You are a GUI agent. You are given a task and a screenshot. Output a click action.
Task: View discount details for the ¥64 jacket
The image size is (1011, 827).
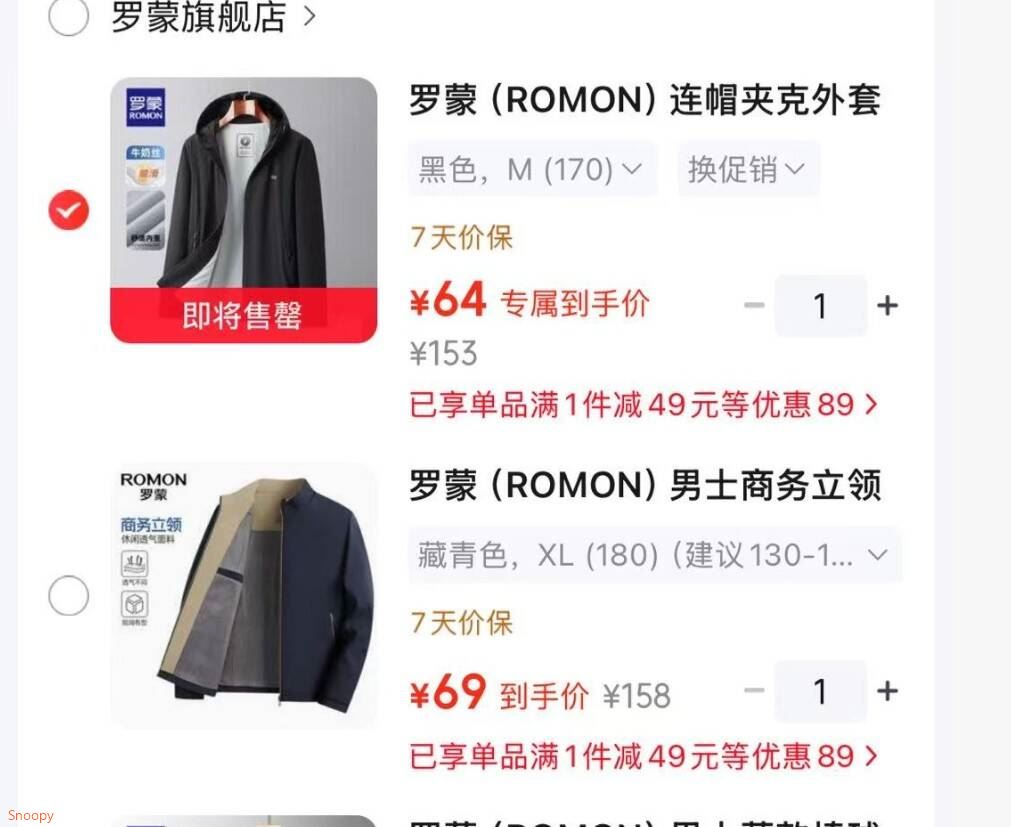(643, 405)
